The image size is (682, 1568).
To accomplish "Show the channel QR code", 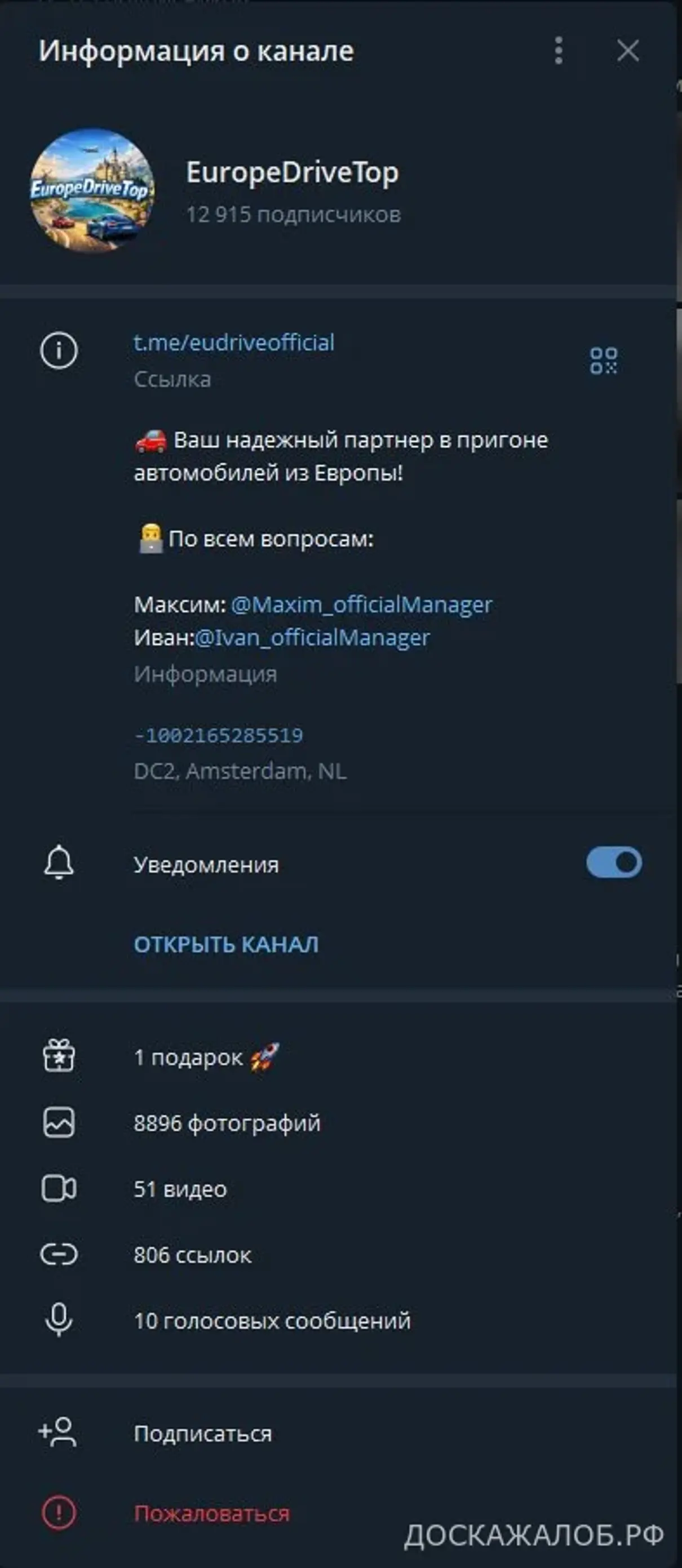I will [604, 361].
